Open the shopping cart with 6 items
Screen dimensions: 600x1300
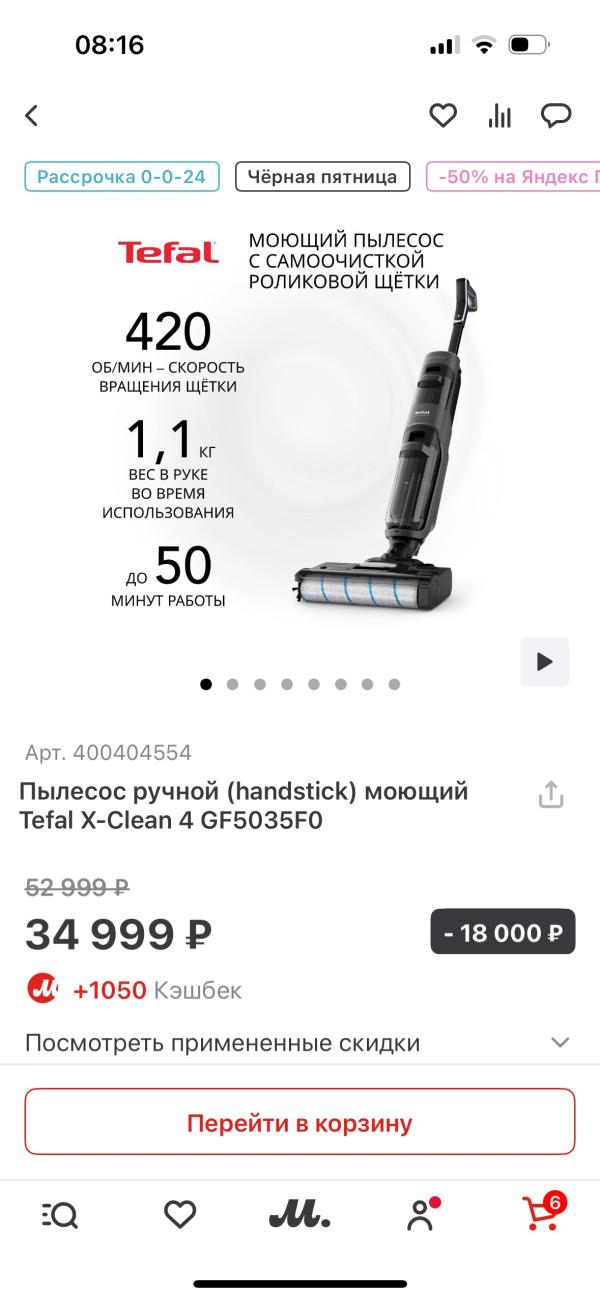coord(542,1213)
